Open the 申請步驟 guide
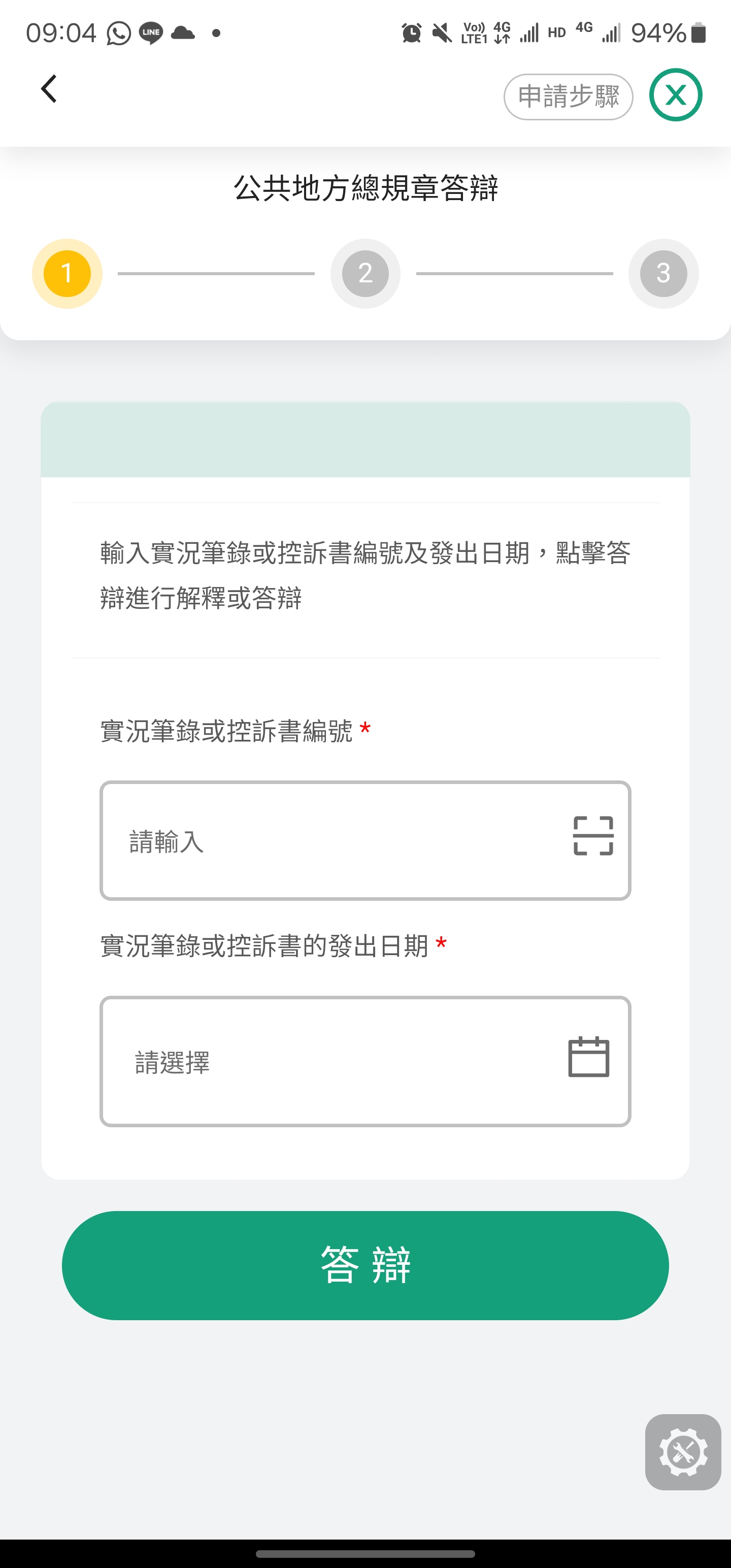The image size is (731, 1568). point(568,97)
